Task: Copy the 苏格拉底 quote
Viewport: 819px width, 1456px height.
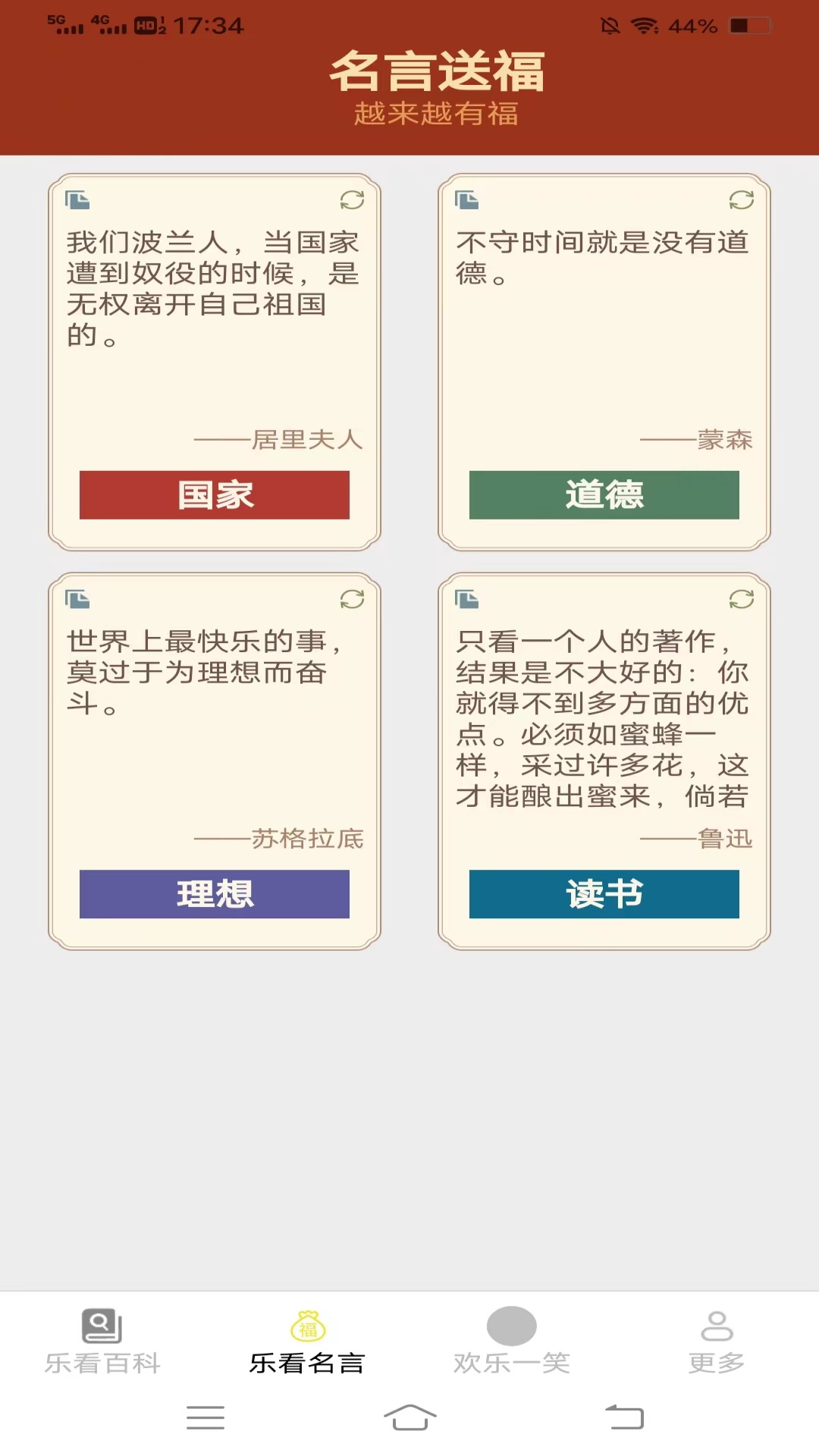Action: pos(77,599)
